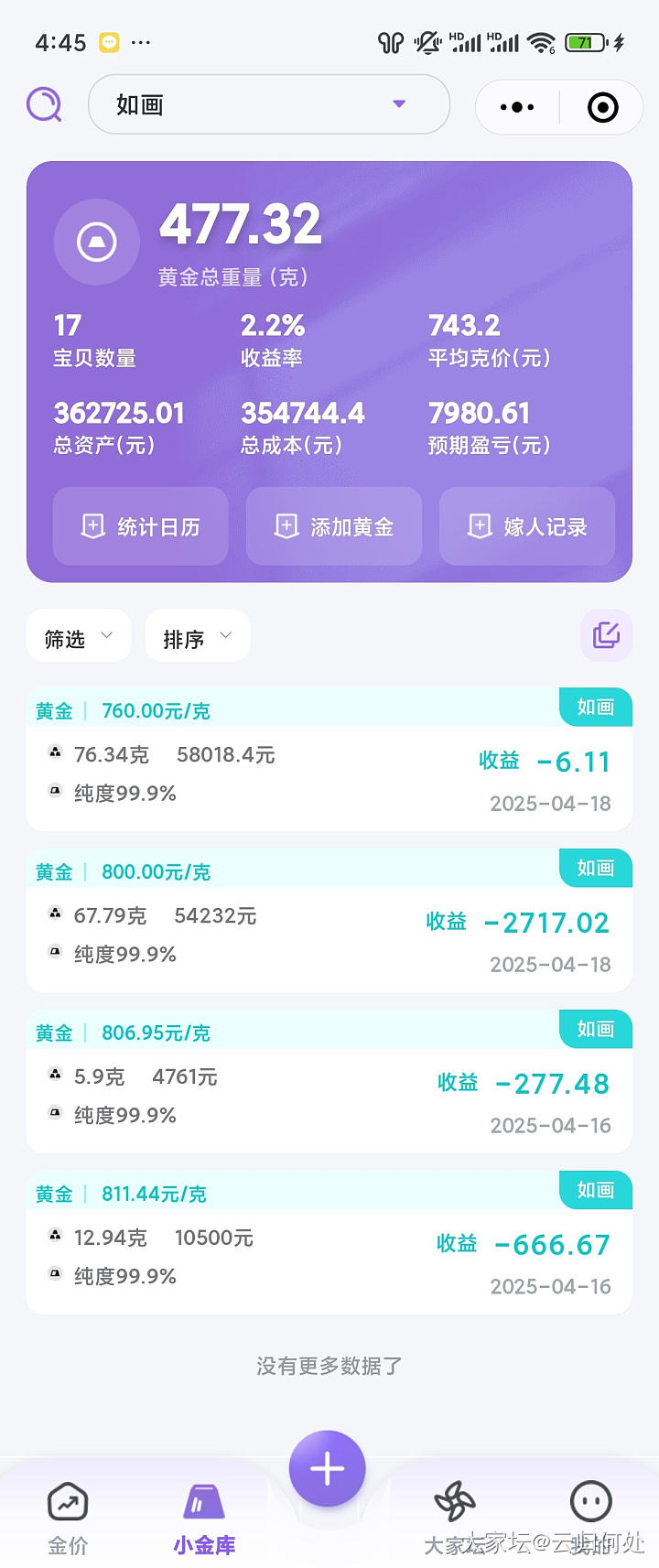659x1568 pixels.
Task: Open 统计日历 statistics calendar
Action: pyautogui.click(x=140, y=526)
